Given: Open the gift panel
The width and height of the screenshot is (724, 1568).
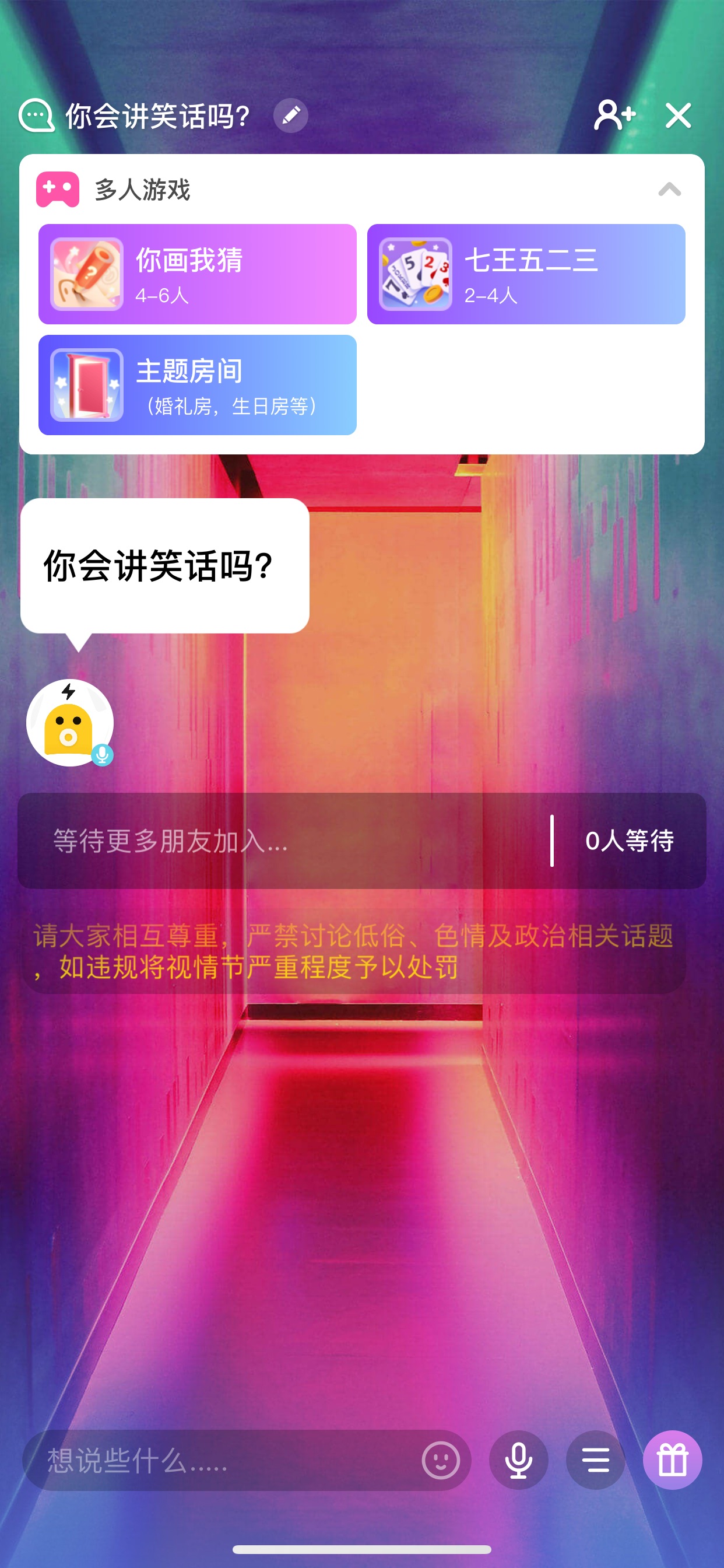Looking at the screenshot, I should pos(672,1459).
